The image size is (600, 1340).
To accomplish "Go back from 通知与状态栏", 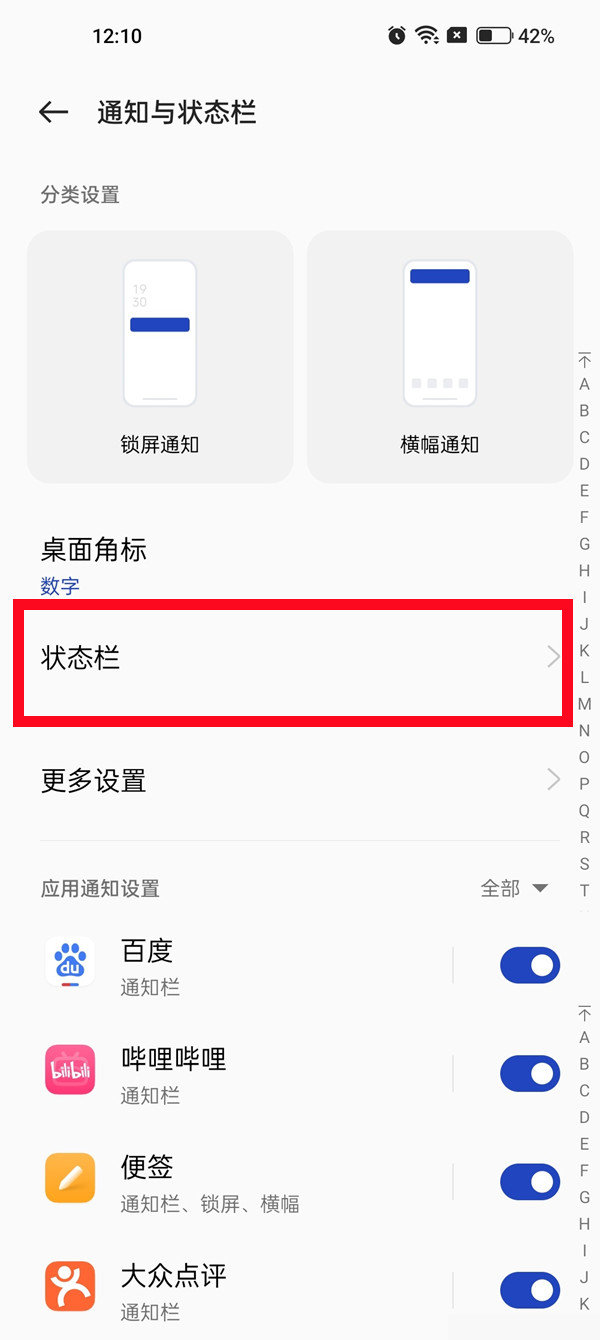I will point(53,113).
